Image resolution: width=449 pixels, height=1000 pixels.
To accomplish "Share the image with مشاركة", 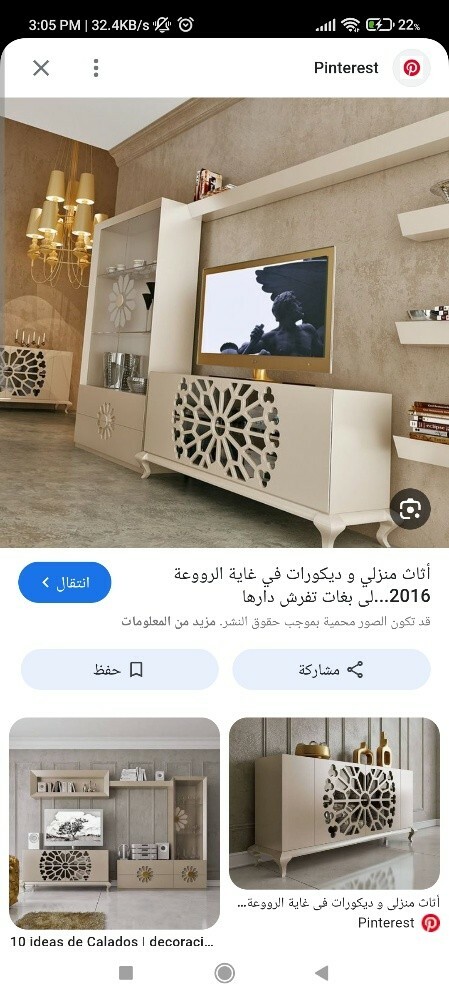I will [331, 670].
